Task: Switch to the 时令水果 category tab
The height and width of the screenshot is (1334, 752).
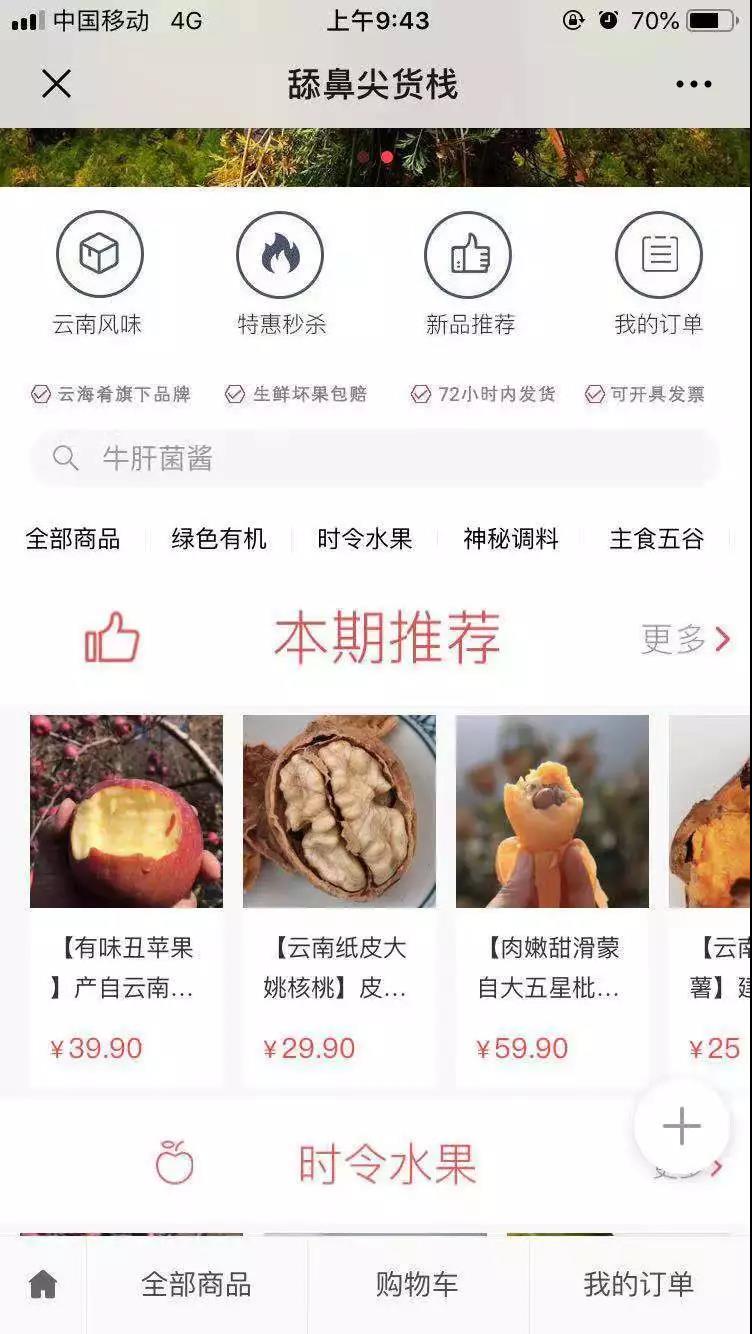Action: (x=365, y=539)
